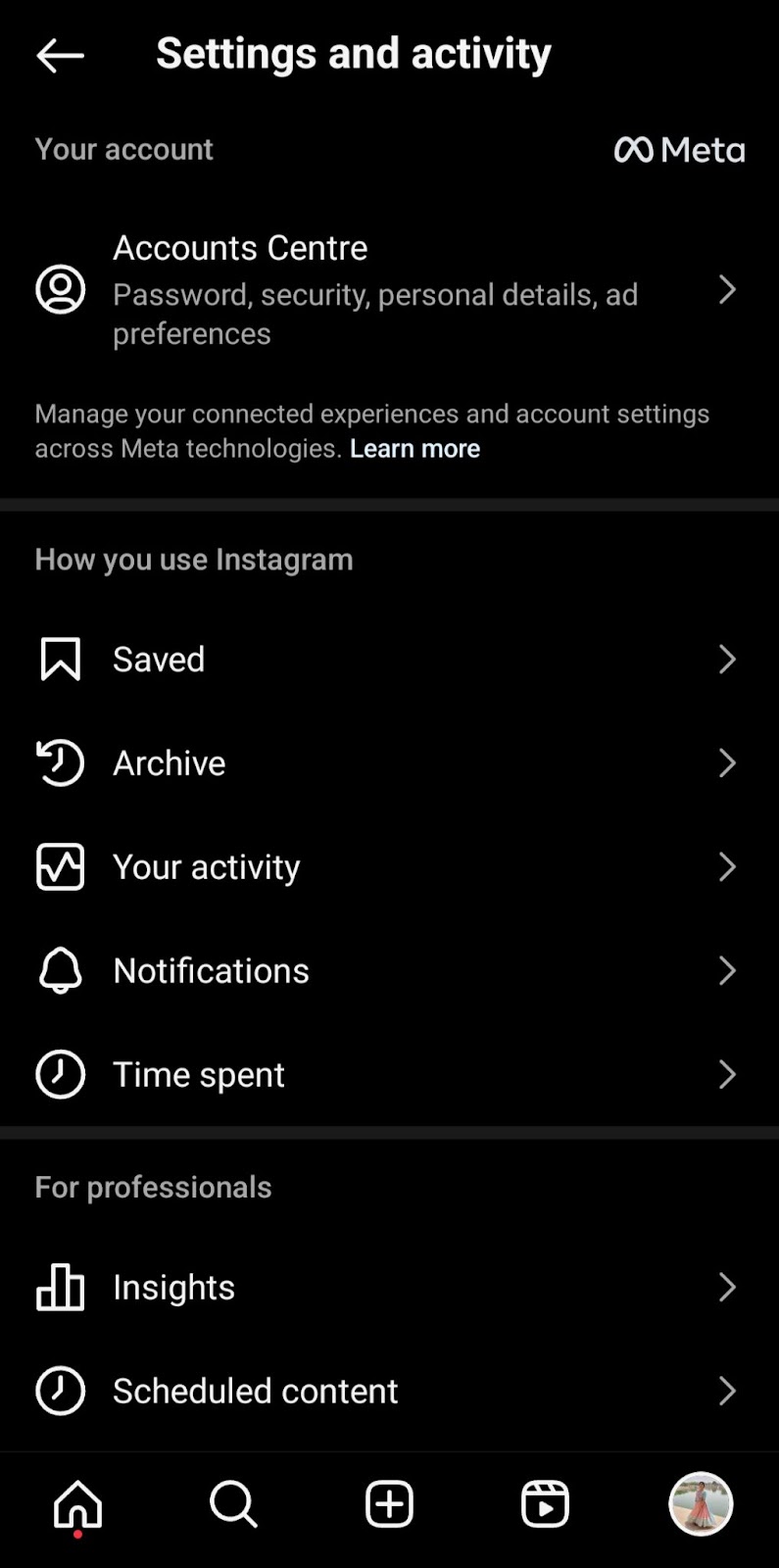The width and height of the screenshot is (779, 1568).
Task: Switch to the Reels tab
Action: [545, 1504]
